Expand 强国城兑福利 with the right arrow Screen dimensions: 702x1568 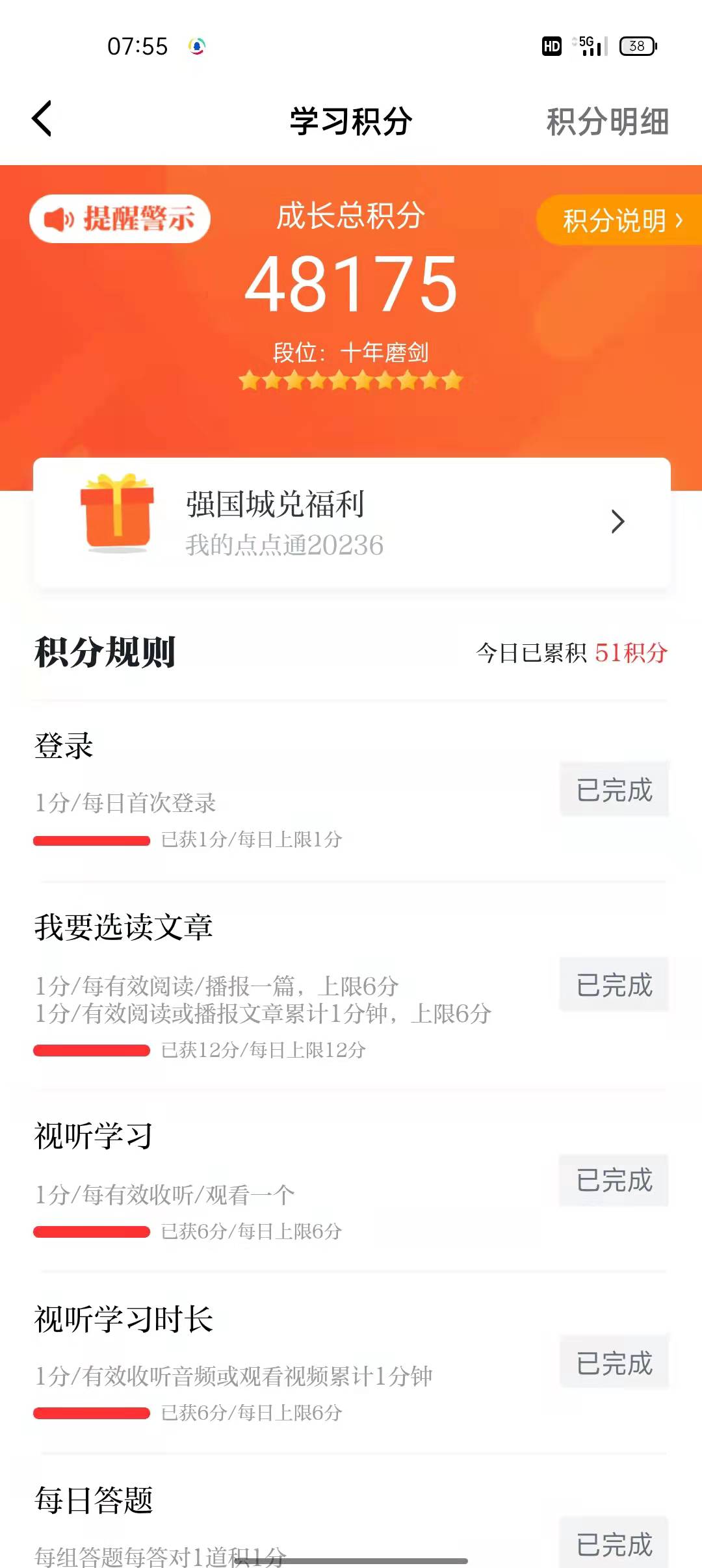pos(617,520)
